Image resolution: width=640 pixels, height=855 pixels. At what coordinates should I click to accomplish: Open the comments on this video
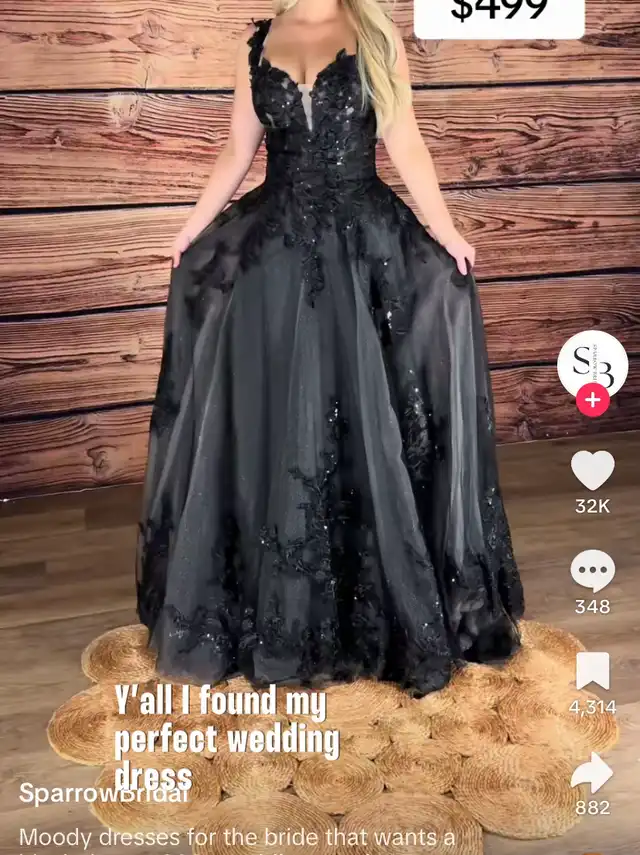(592, 573)
